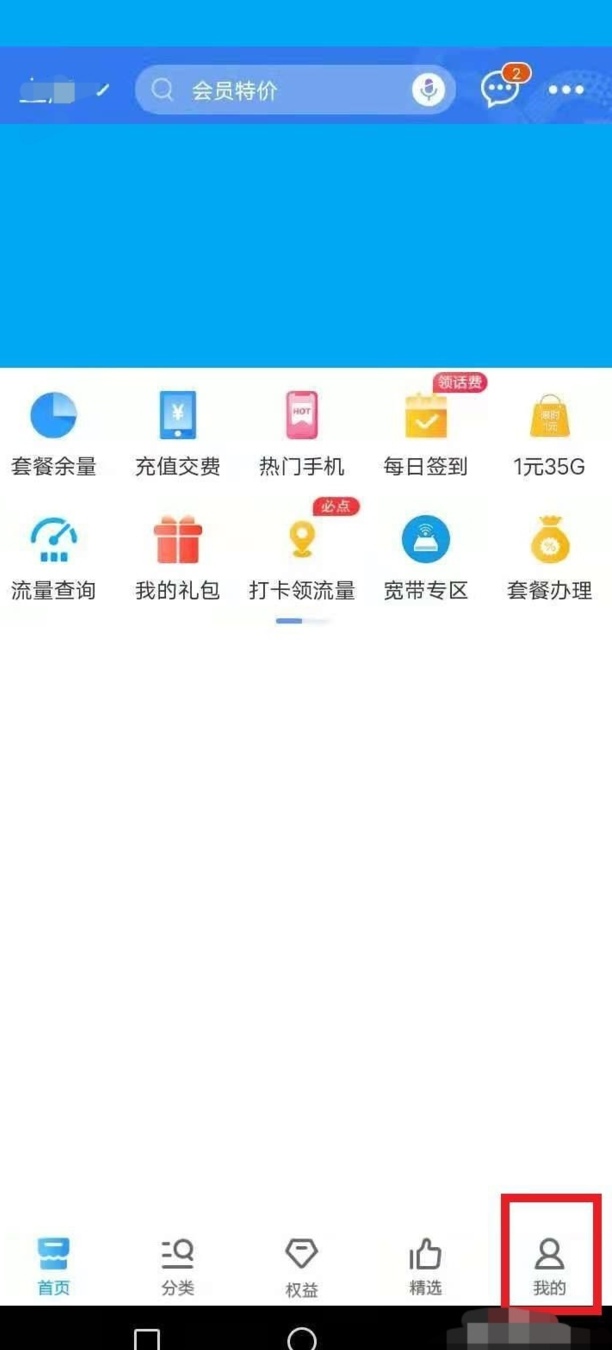Switch to the 精选 tab

pos(425,1266)
